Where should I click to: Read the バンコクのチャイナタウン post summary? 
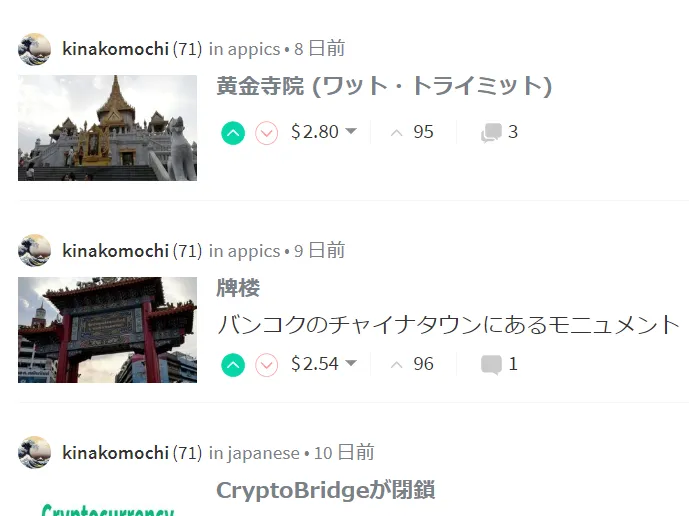[x=448, y=325]
